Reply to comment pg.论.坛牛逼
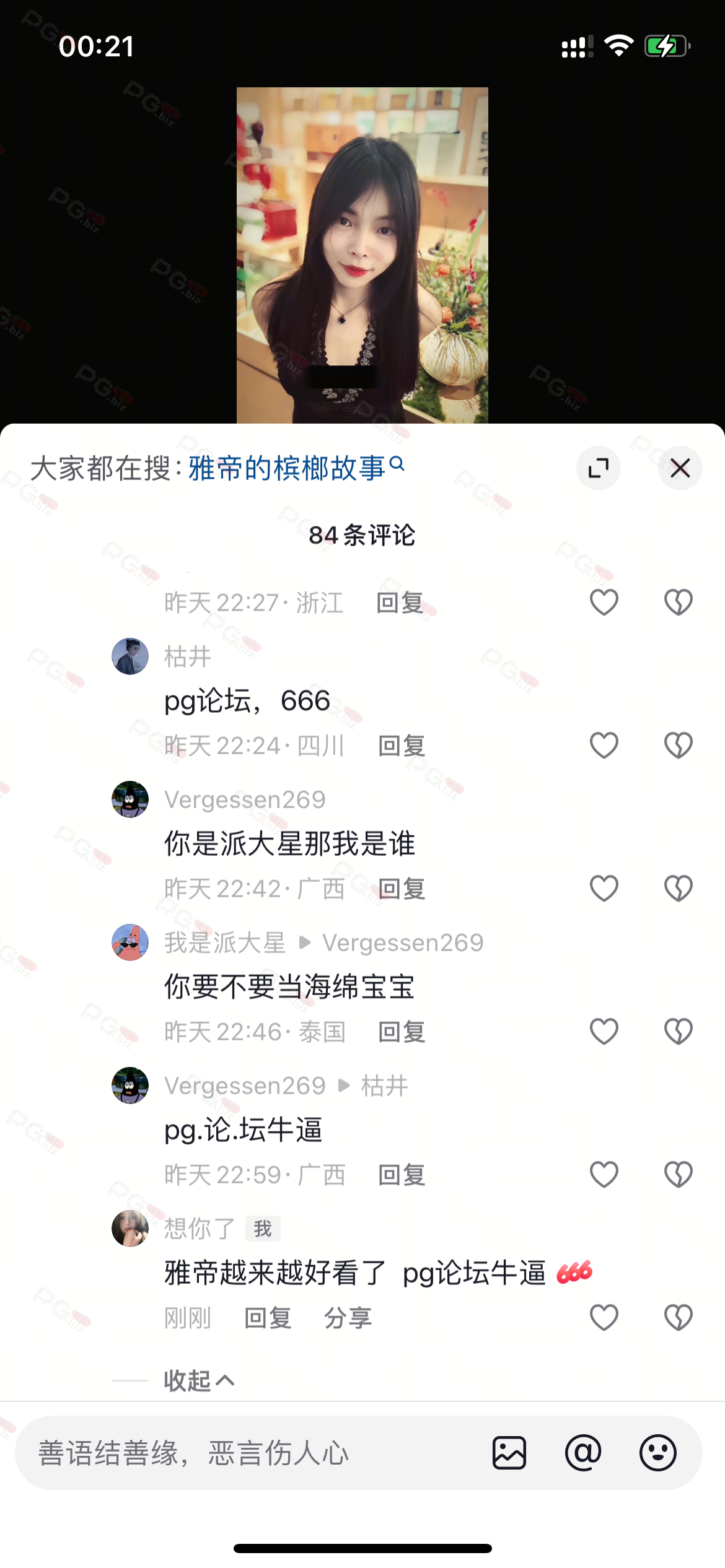The width and height of the screenshot is (725, 1568). (x=402, y=1175)
